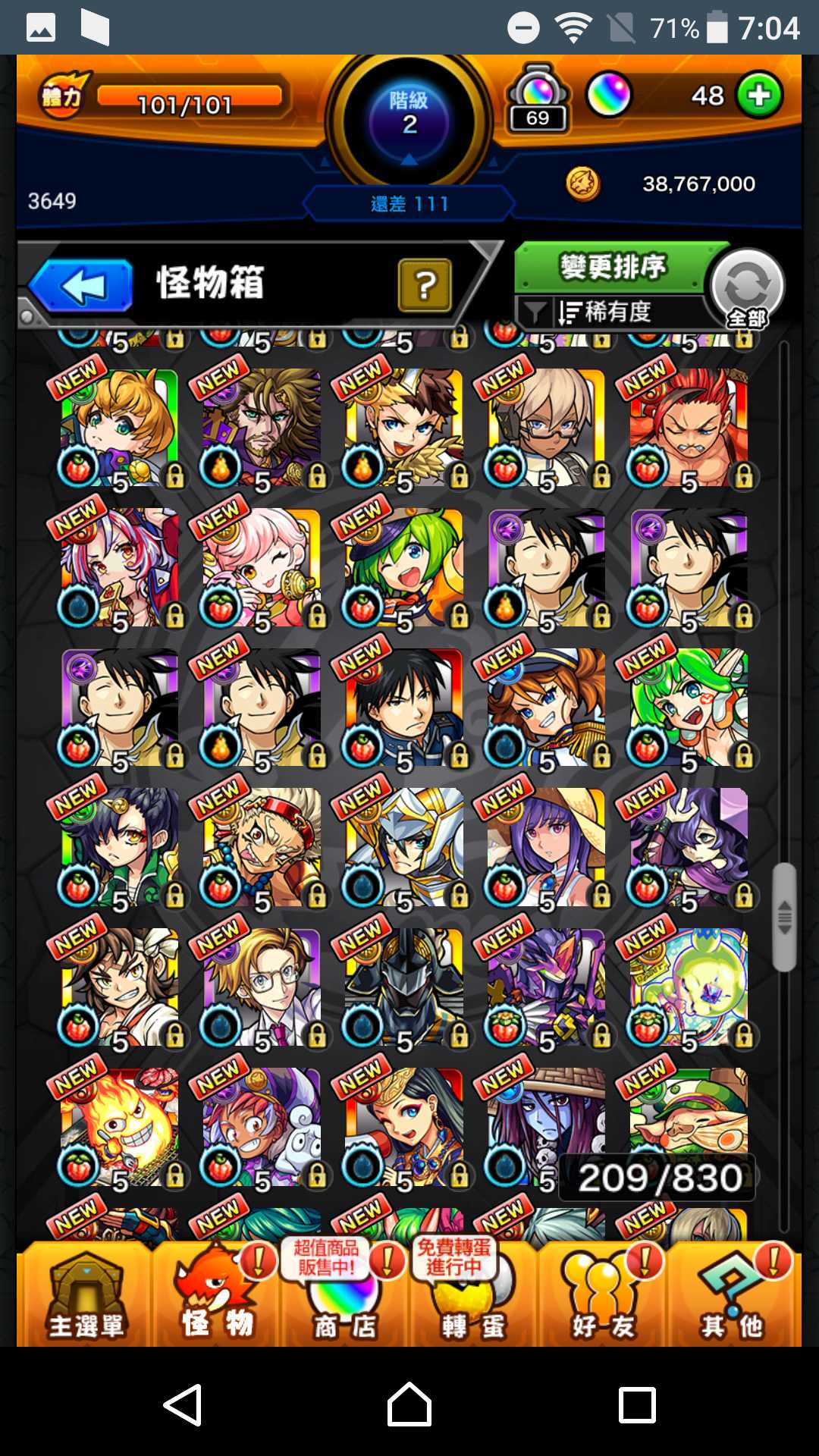Select the pink-haired girl monster
This screenshot has height=1456, width=819.
coord(262,566)
